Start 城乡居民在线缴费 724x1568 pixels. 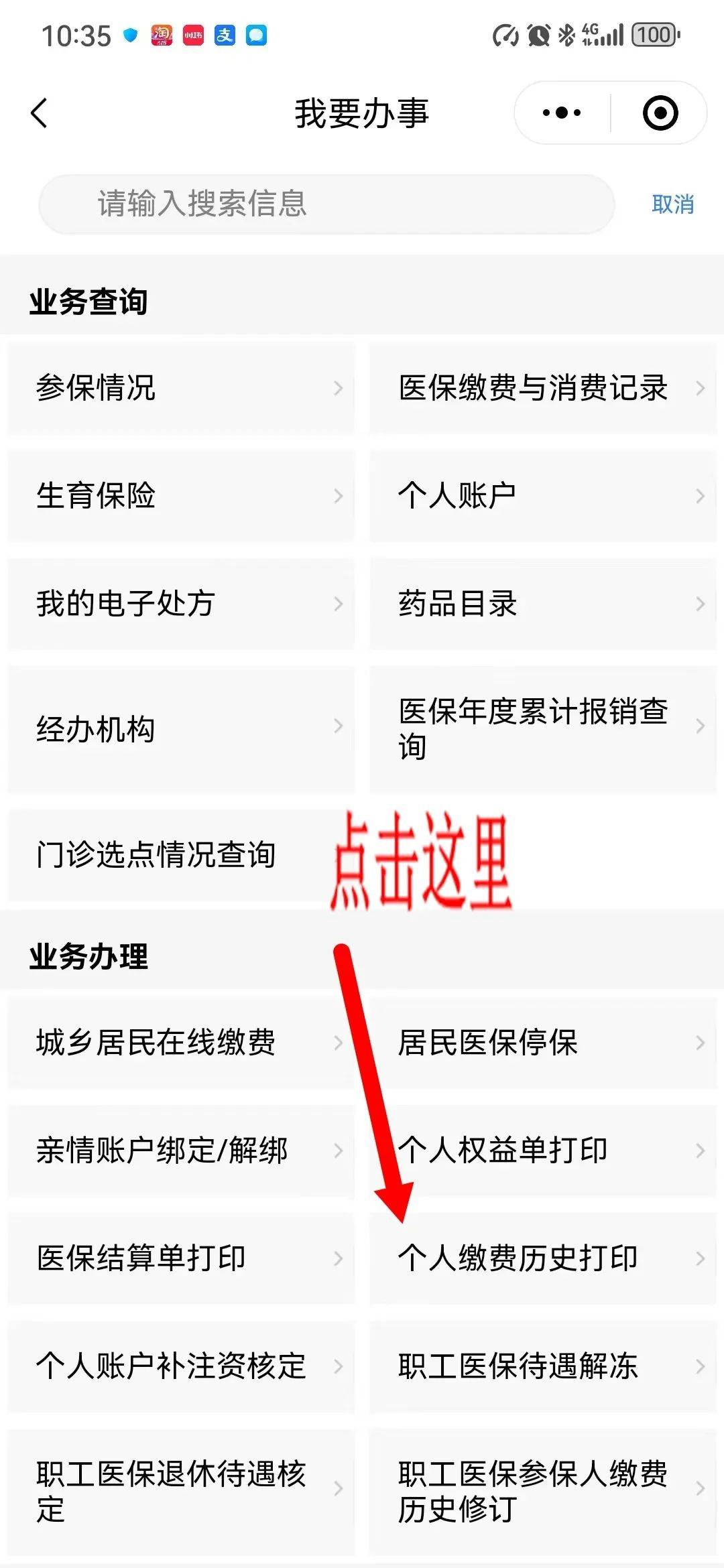click(181, 1043)
